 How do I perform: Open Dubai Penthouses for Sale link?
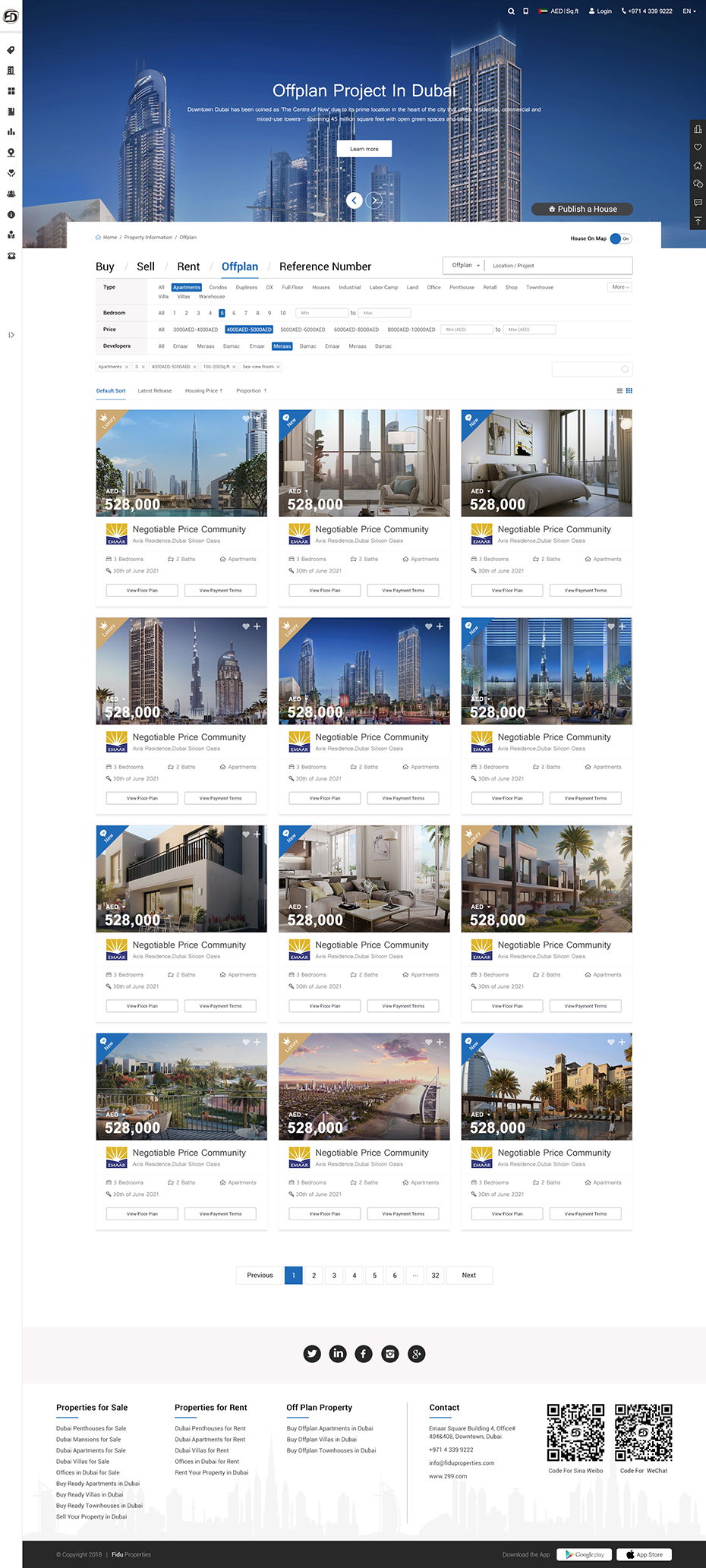click(91, 1428)
